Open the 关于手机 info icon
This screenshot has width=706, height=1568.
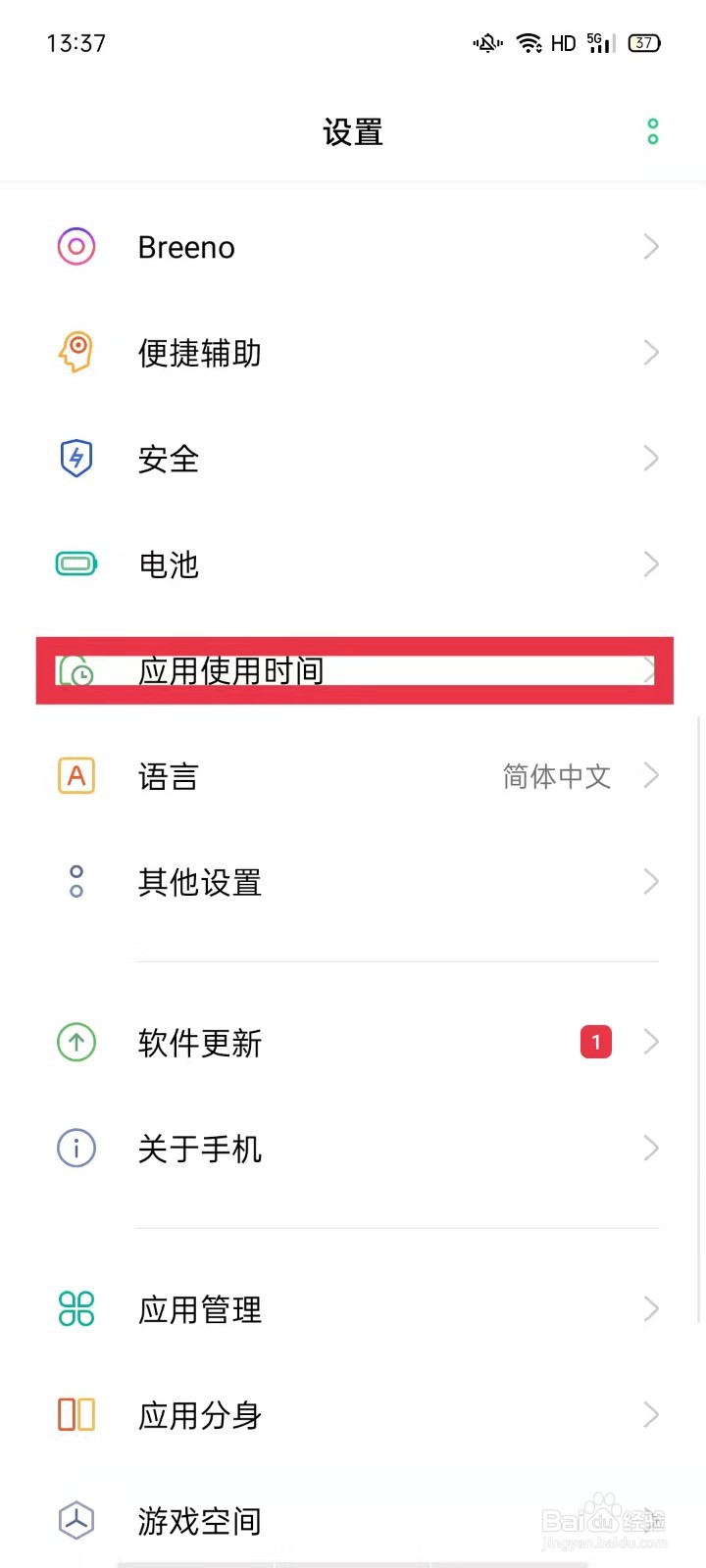click(76, 1148)
